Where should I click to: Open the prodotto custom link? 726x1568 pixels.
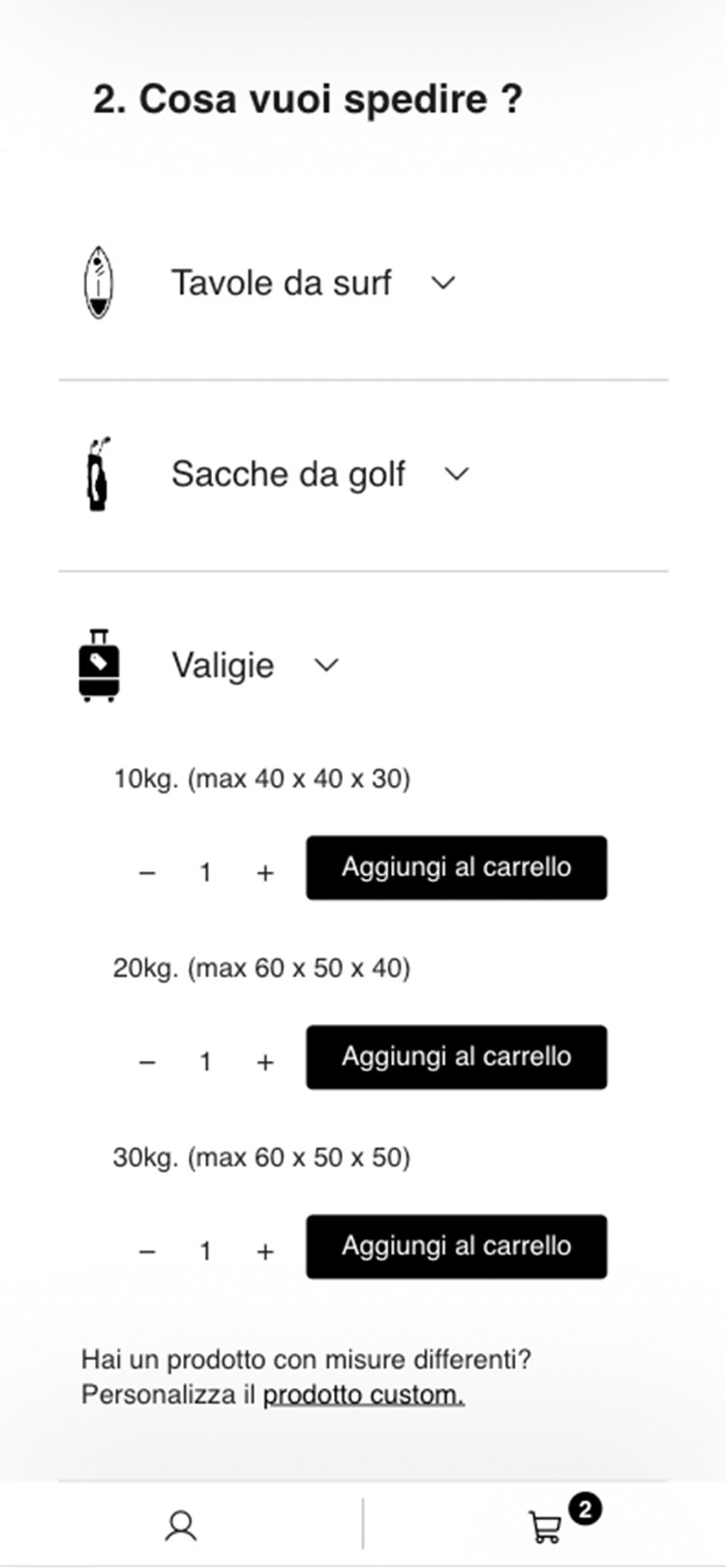pos(364,1395)
